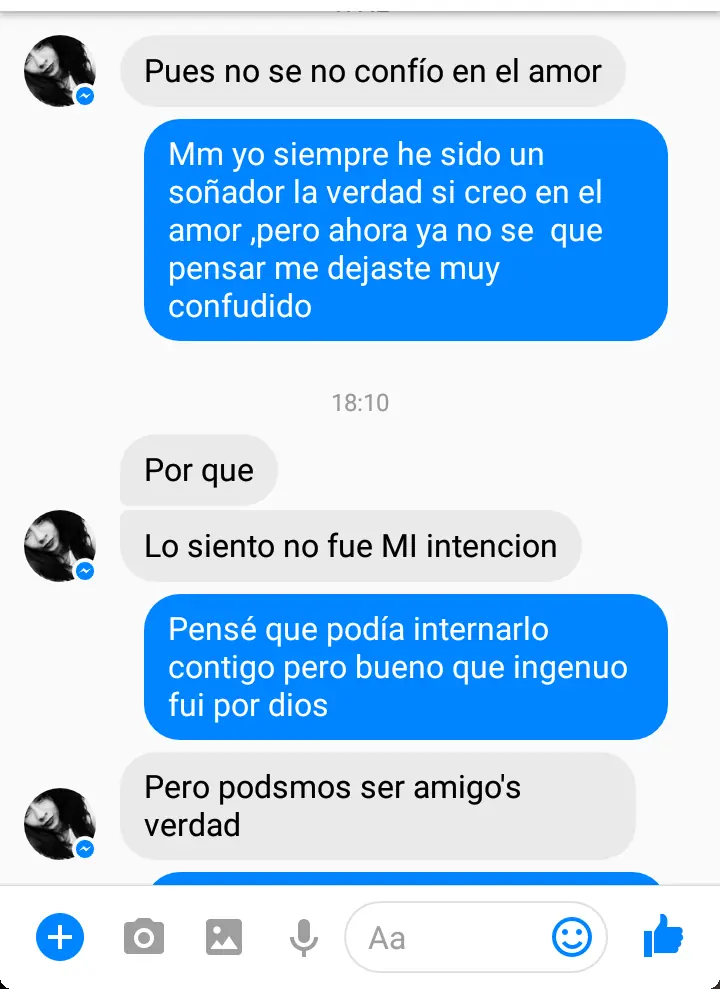This screenshot has width=720, height=989.
Task: Open profile picture beside 'Pero podsmos' message
Action: (x=59, y=824)
